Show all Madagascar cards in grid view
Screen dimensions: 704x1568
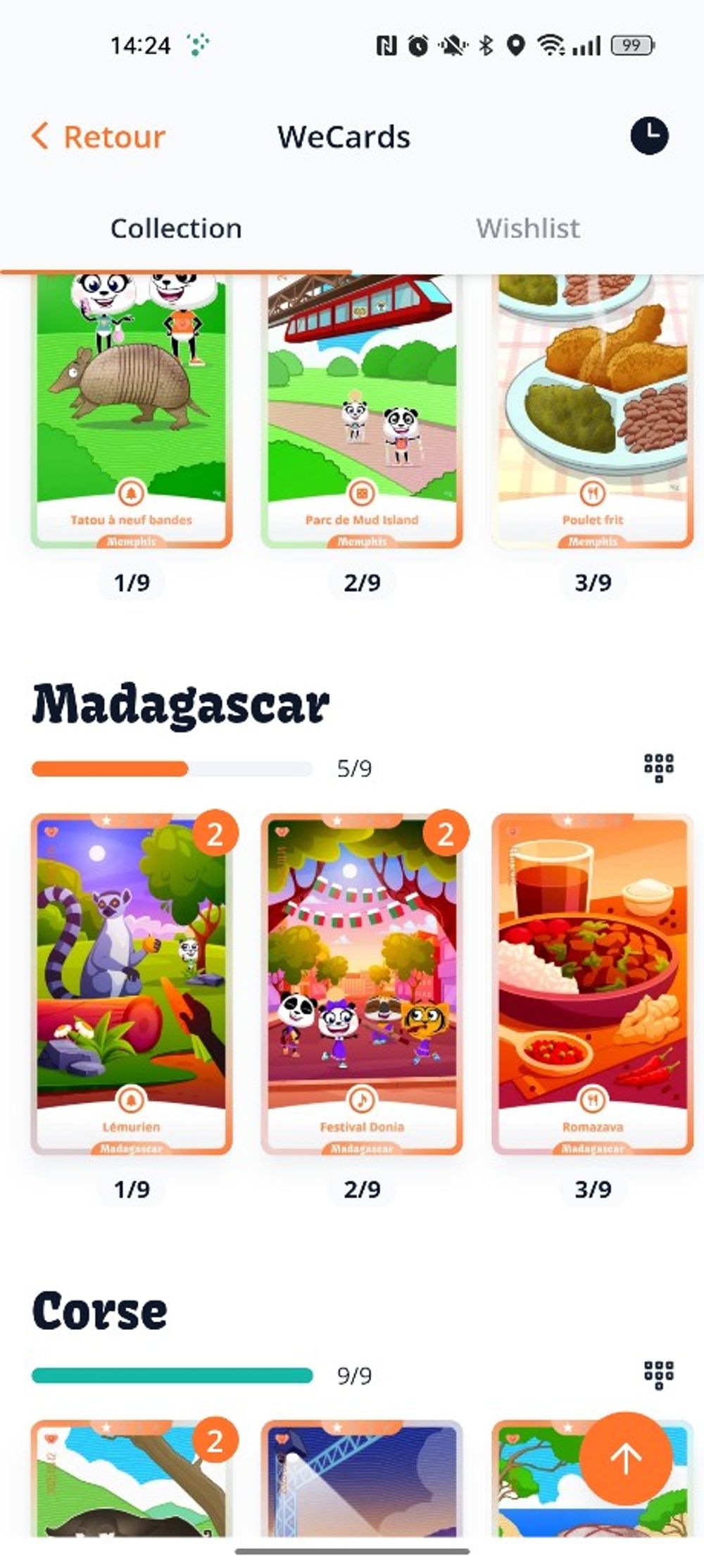tap(659, 767)
